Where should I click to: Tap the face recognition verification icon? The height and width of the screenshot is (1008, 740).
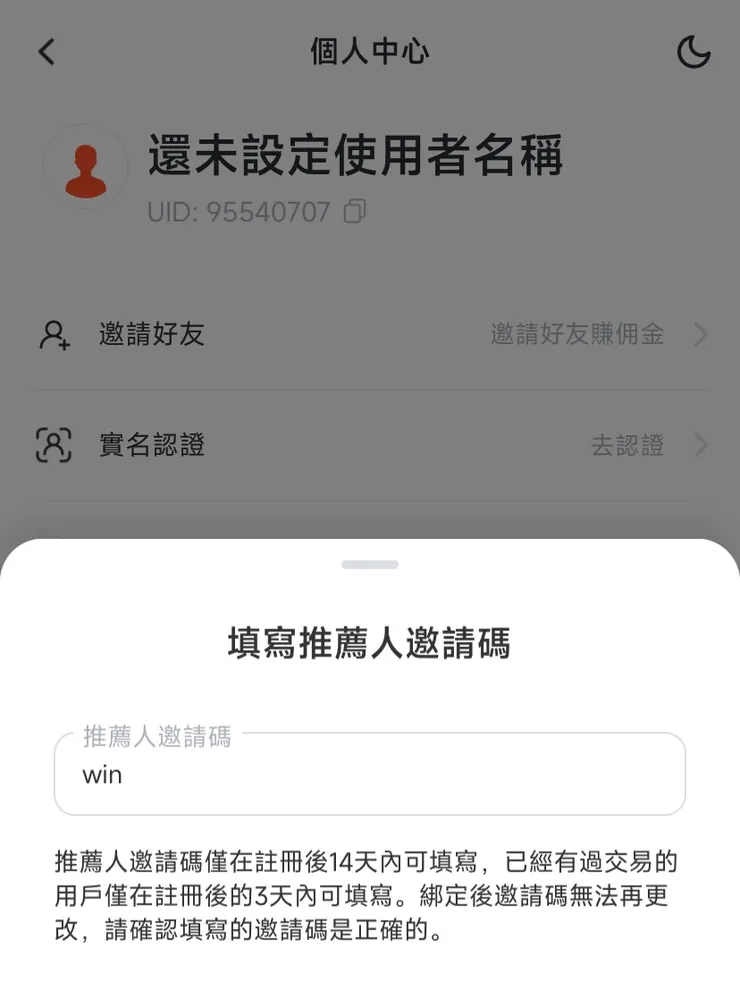point(55,445)
